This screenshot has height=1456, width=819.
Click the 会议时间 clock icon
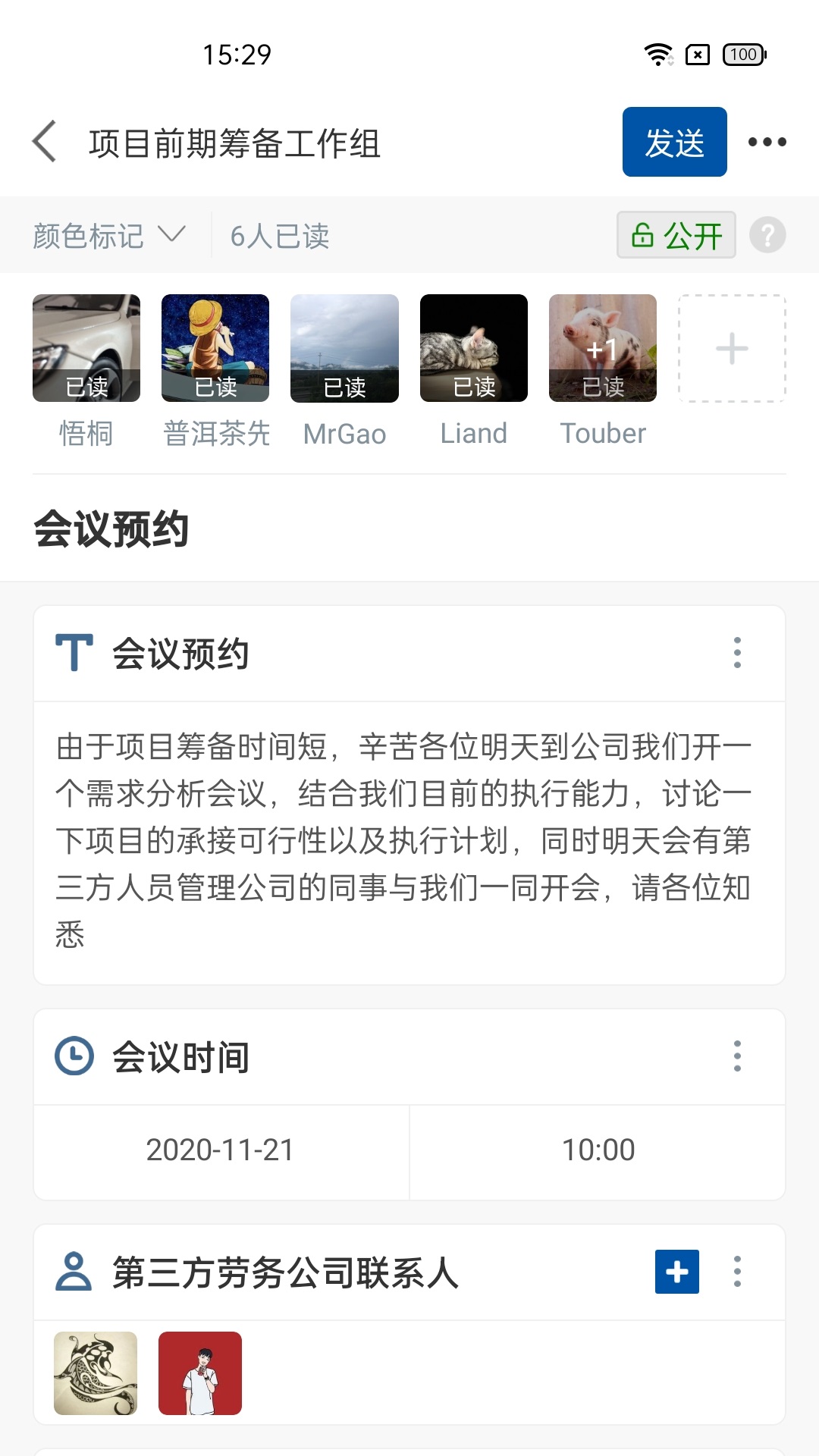(74, 1054)
